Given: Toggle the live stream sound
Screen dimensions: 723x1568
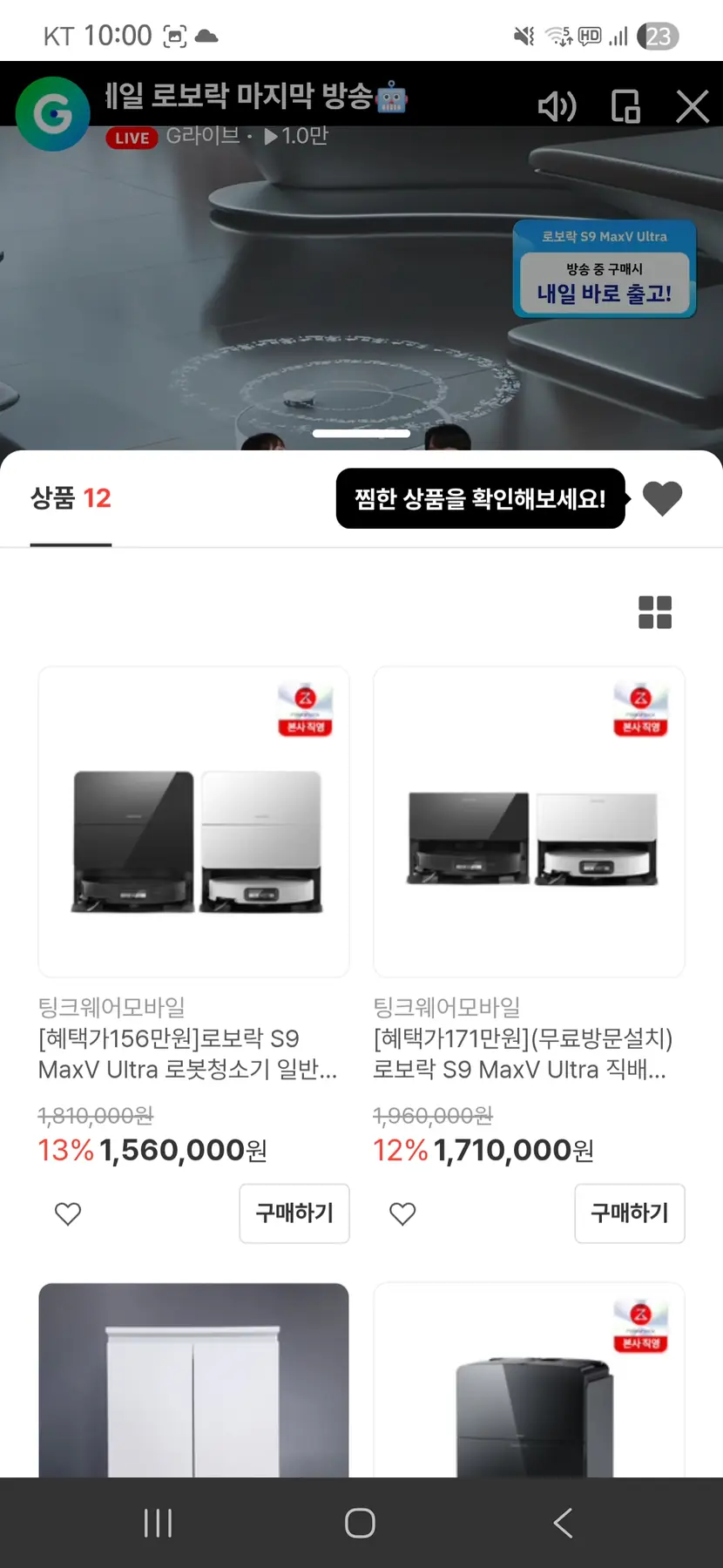Looking at the screenshot, I should pyautogui.click(x=557, y=107).
